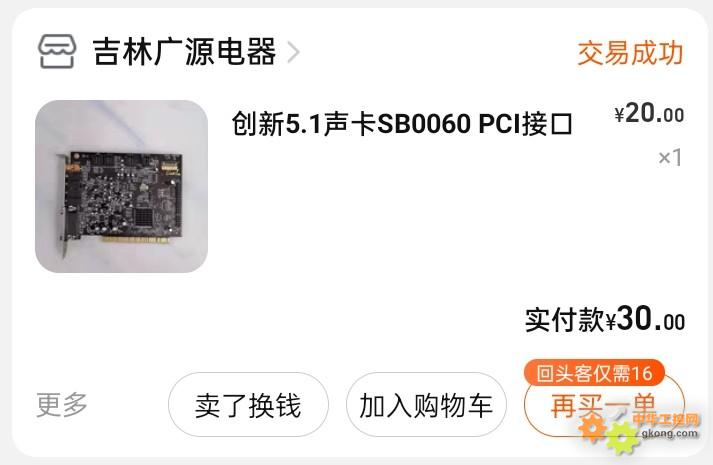Tap the 卖了换钱 button
This screenshot has height=465, width=713.
point(247,405)
